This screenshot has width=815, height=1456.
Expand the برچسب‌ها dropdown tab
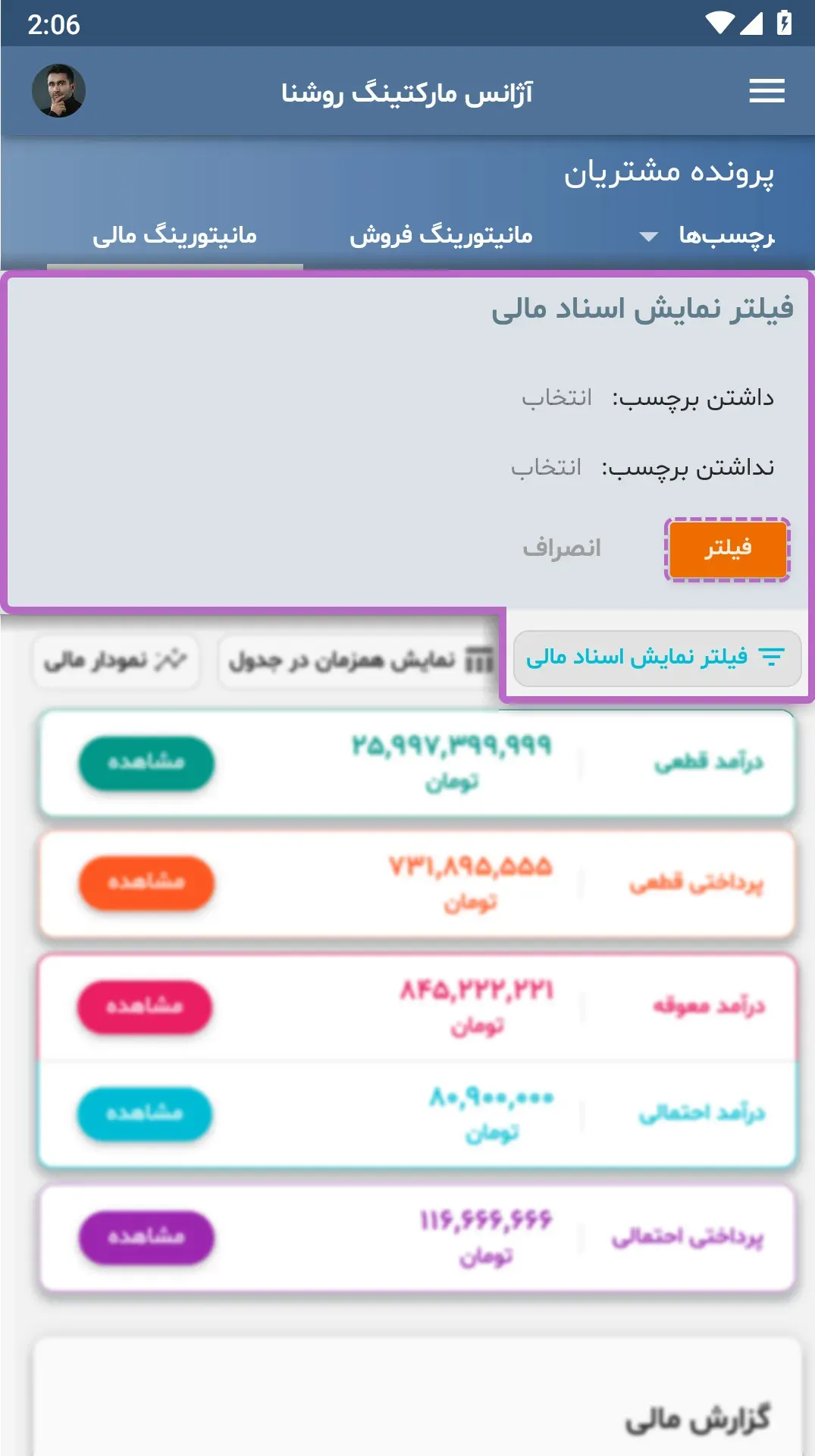click(x=707, y=236)
